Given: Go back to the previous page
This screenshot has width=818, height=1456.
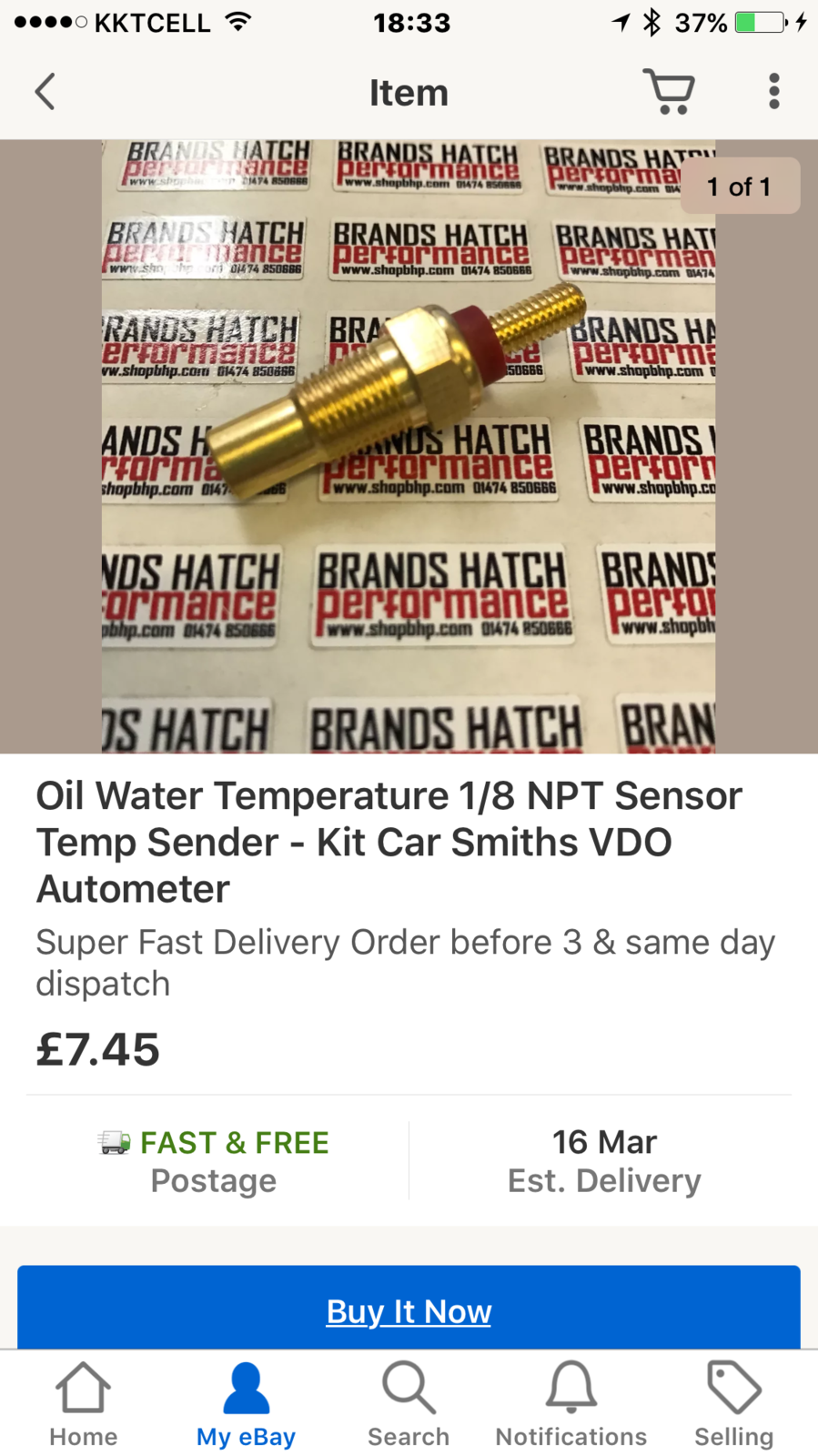Looking at the screenshot, I should 45,92.
